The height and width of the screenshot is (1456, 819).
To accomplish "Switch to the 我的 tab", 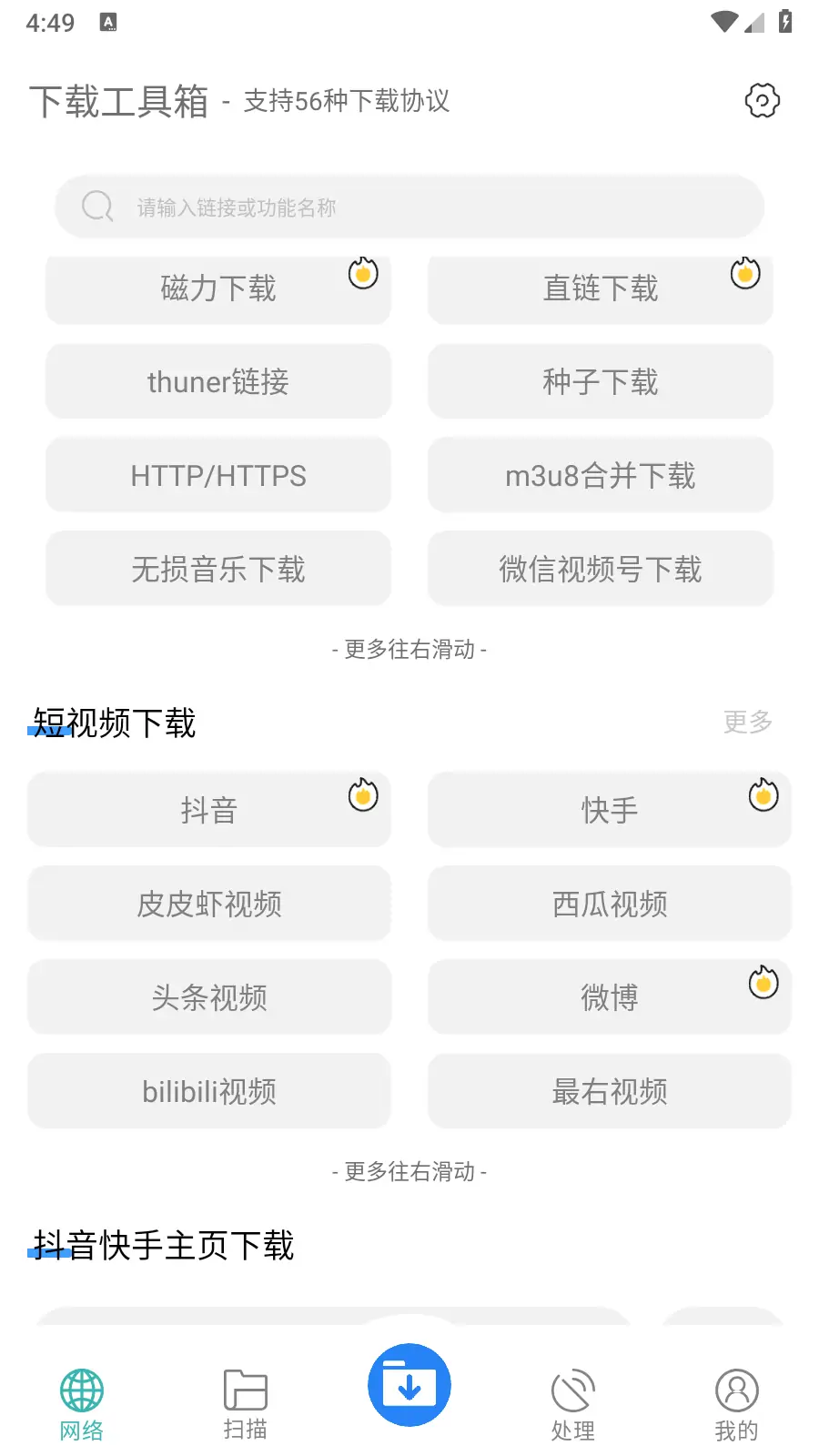I will pos(736,1404).
